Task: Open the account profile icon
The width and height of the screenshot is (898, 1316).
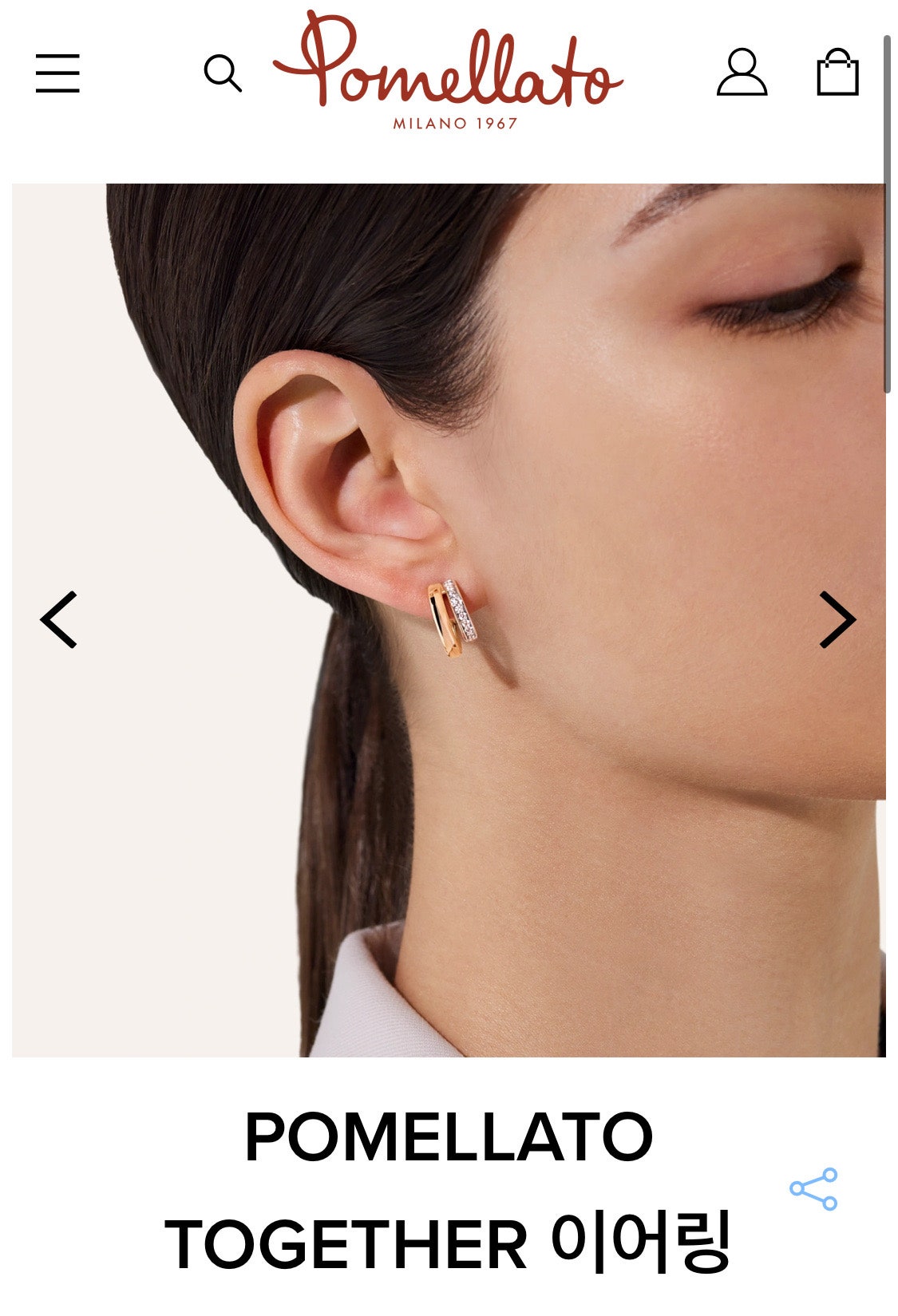Action: [742, 73]
